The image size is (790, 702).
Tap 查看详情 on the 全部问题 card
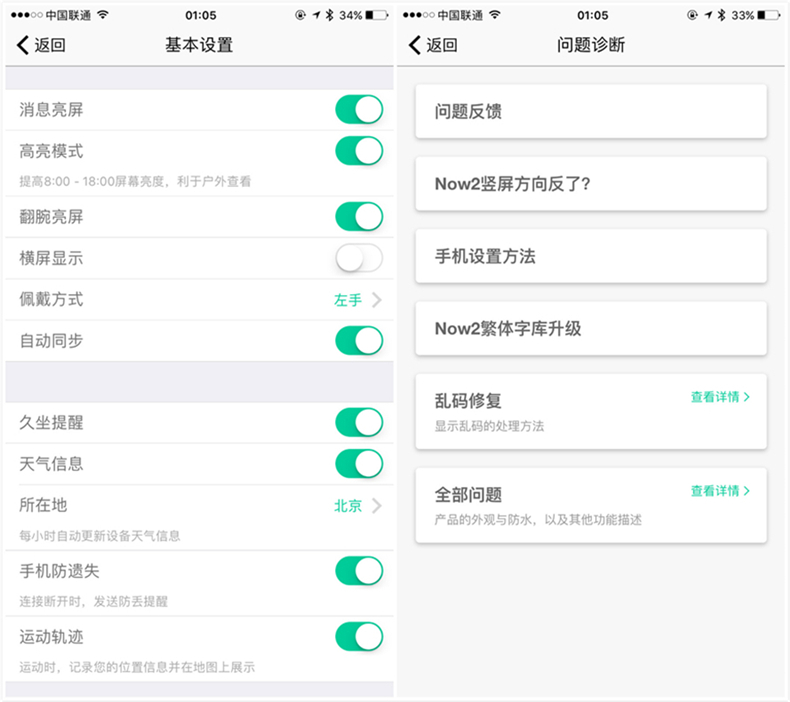[720, 491]
